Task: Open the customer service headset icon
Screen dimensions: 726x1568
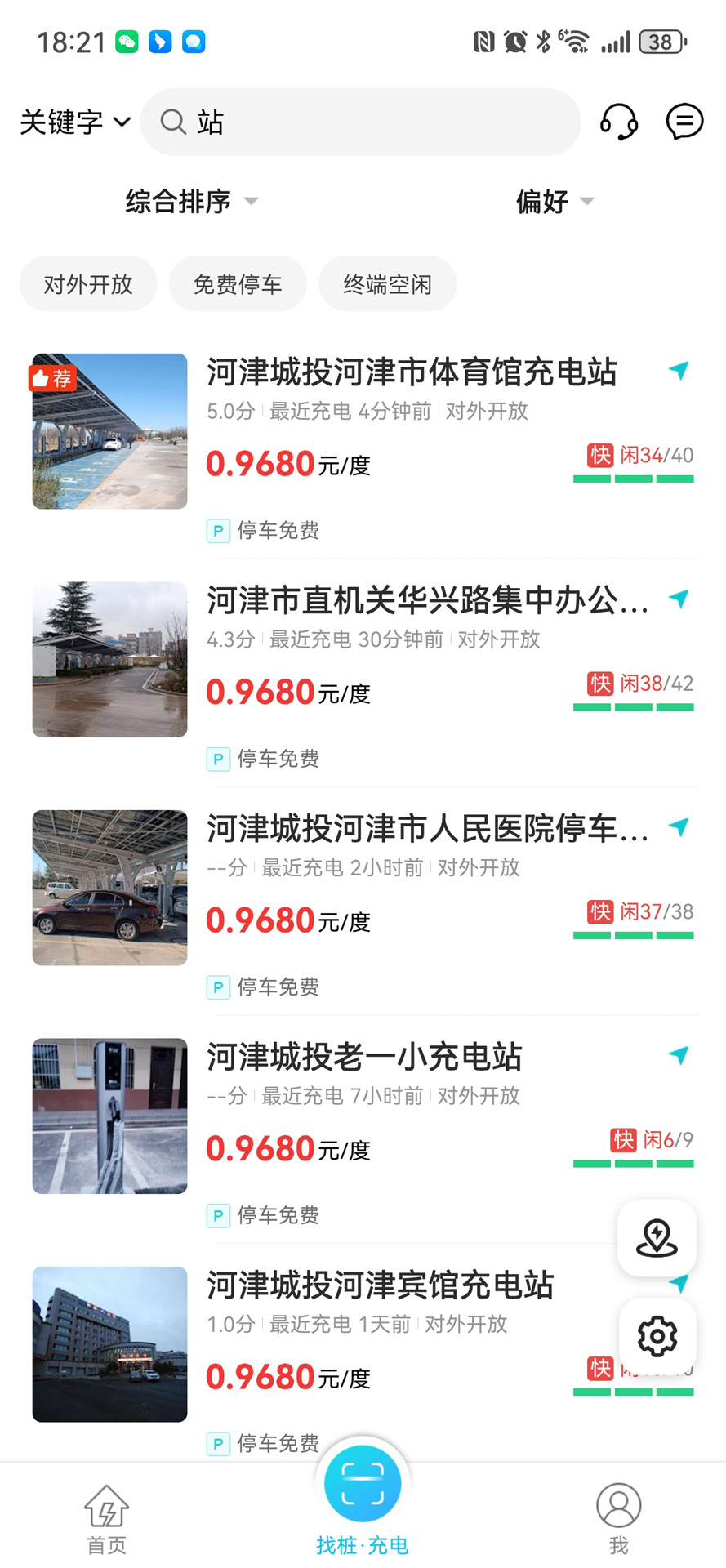Action: pyautogui.click(x=618, y=122)
